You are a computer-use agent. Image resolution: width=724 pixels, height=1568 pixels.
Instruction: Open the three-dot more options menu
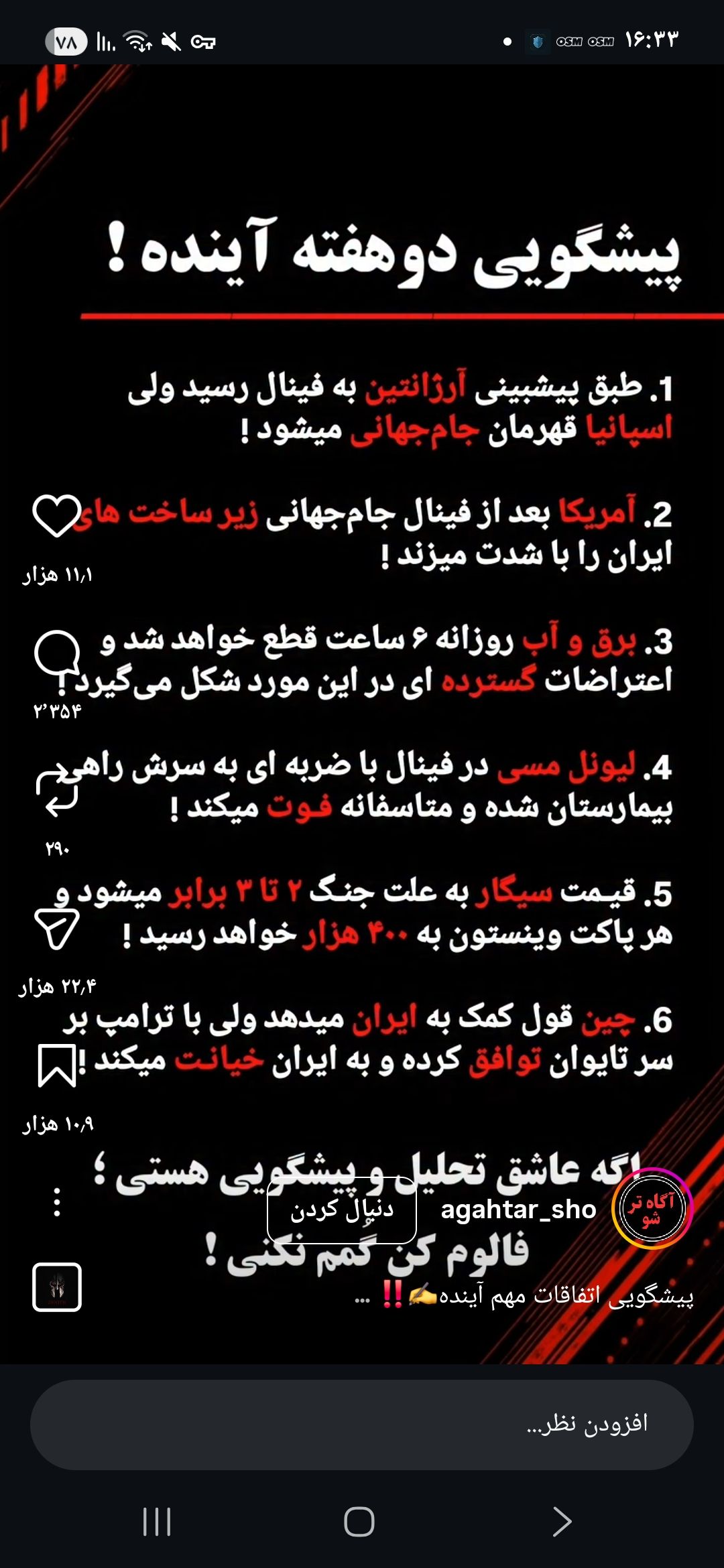click(x=57, y=1202)
